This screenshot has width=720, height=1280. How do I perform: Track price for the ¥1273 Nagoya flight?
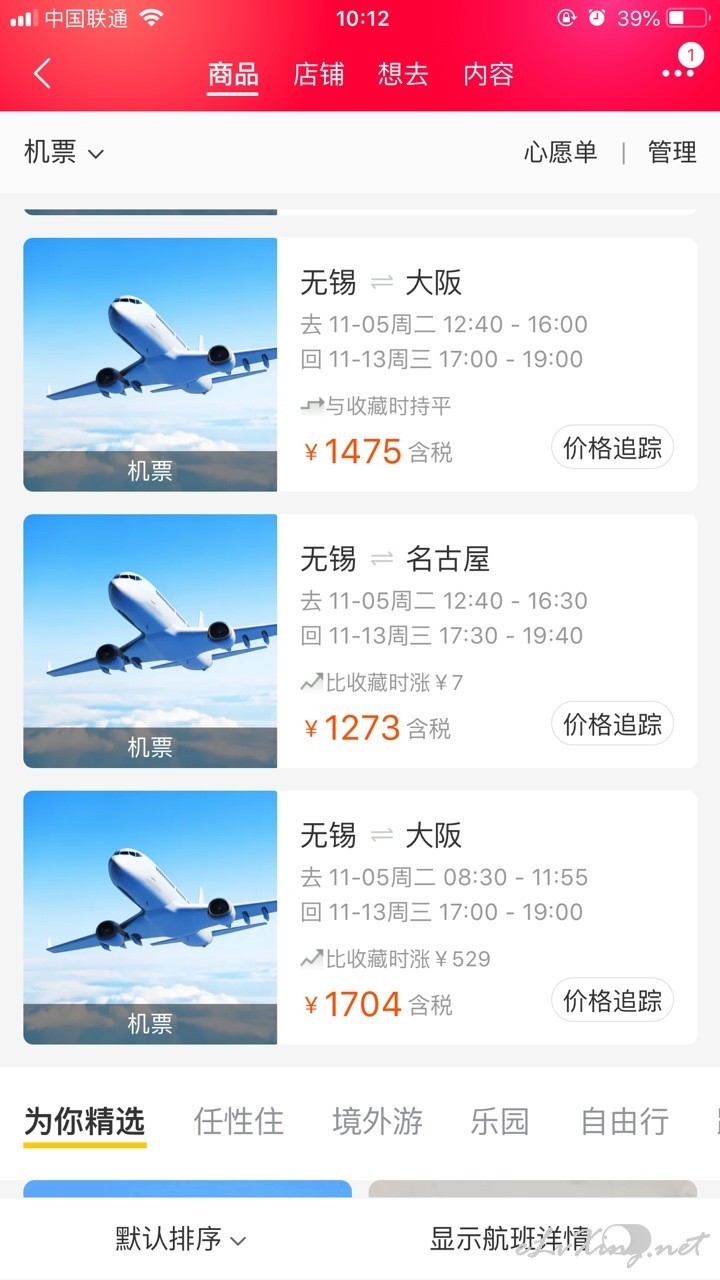[612, 723]
